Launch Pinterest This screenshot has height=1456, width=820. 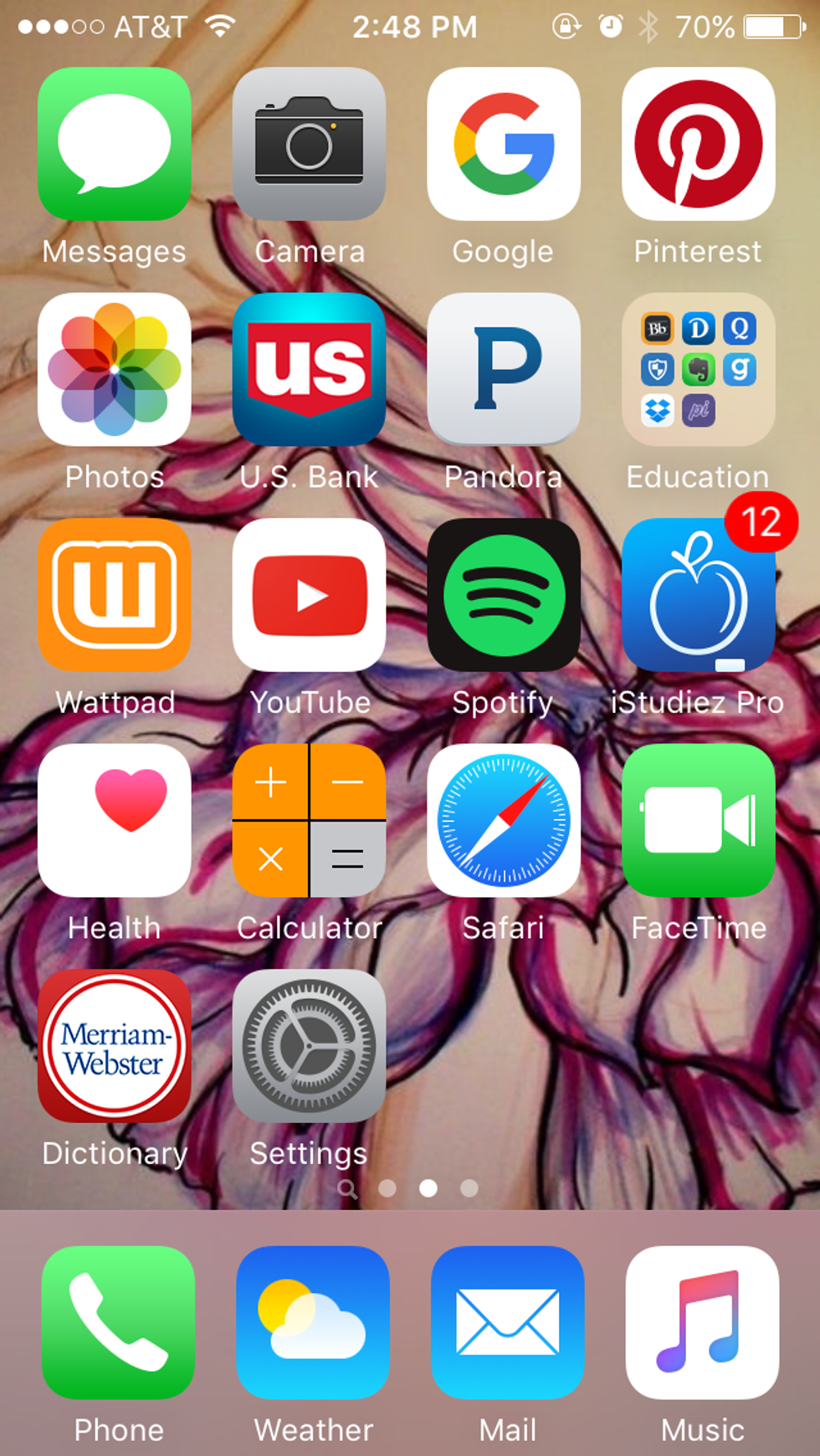(698, 144)
